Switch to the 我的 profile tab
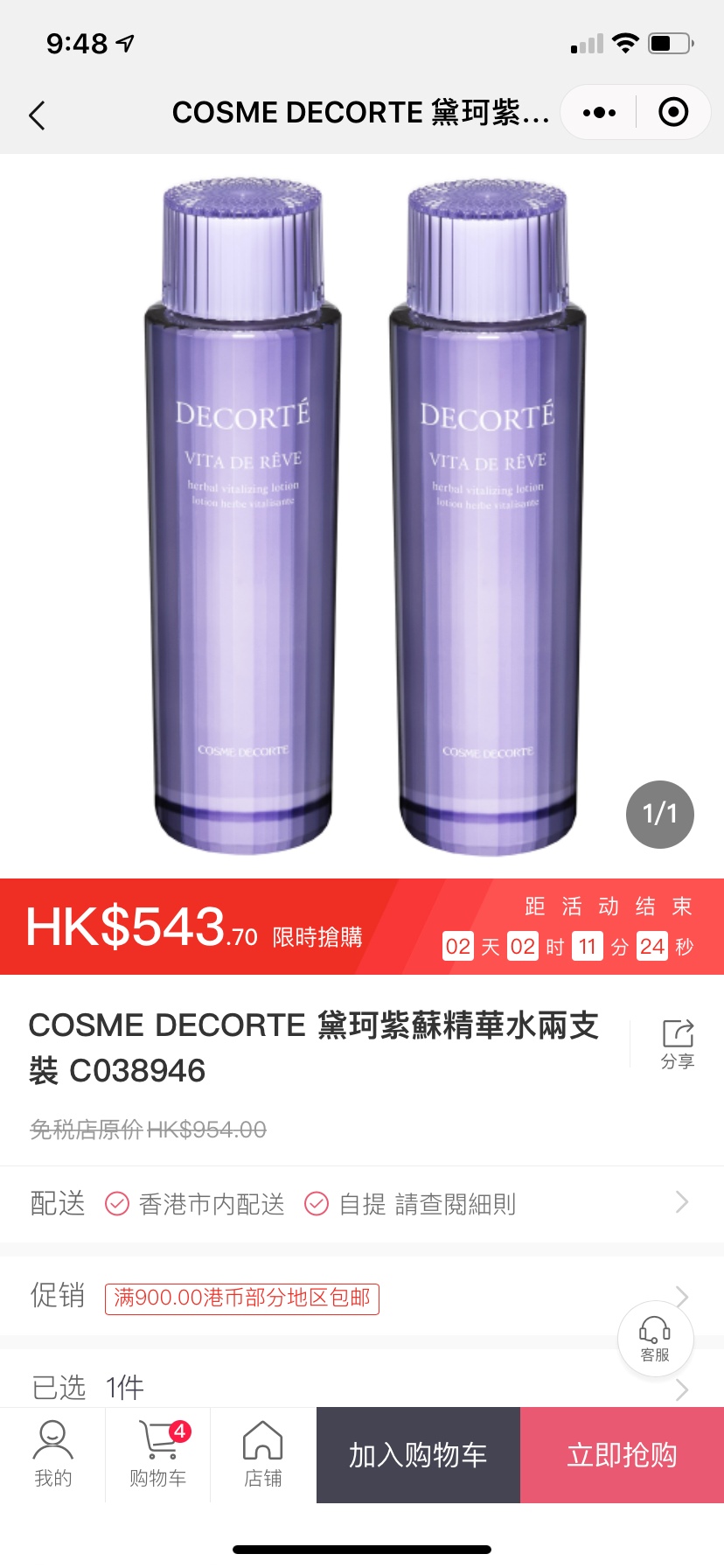This screenshot has height=1568, width=724. [x=52, y=1454]
